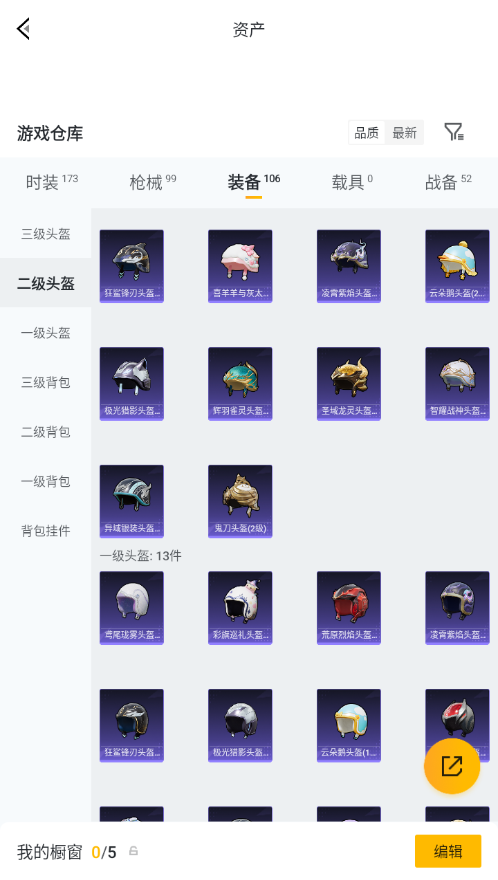Tap the 编辑 button for 我的橱窗

448,851
